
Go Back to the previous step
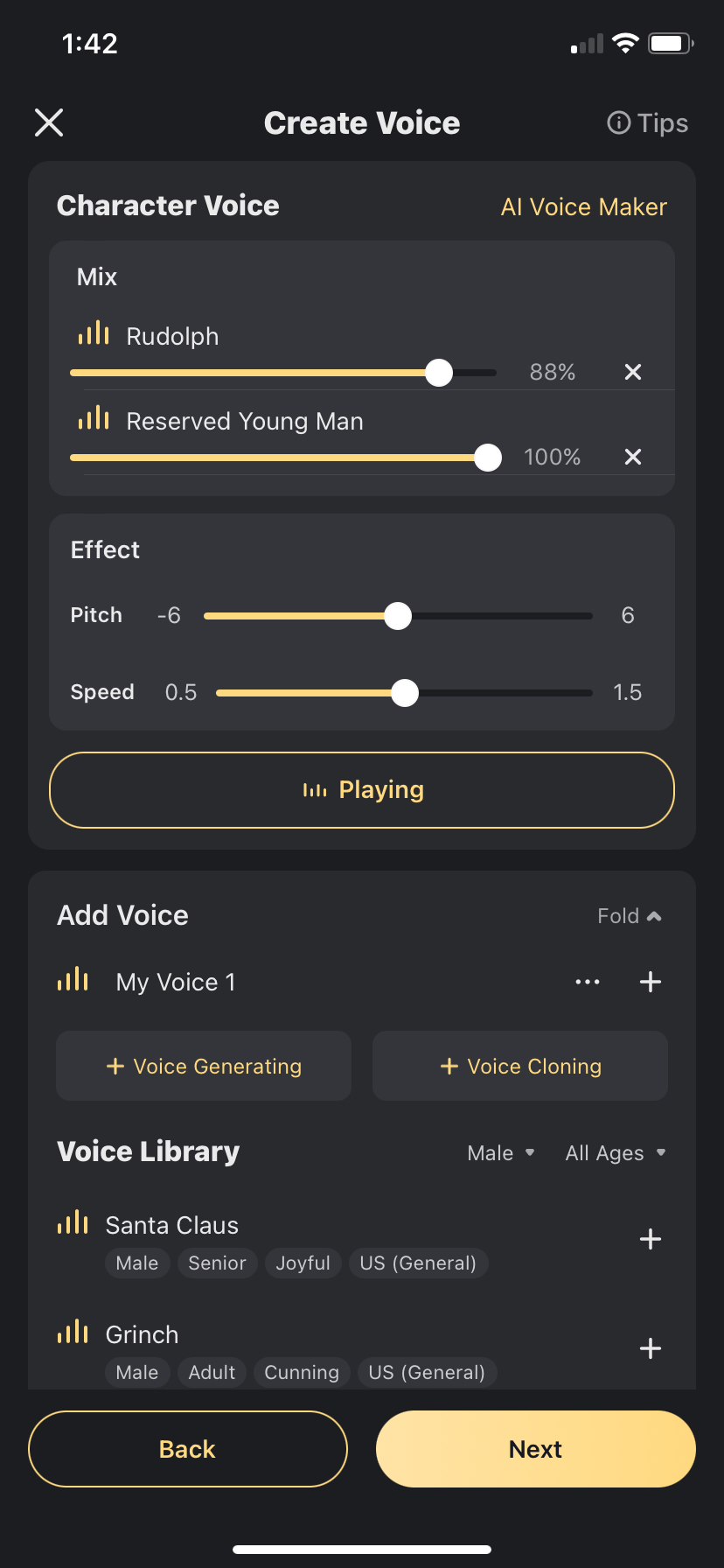tap(188, 1449)
